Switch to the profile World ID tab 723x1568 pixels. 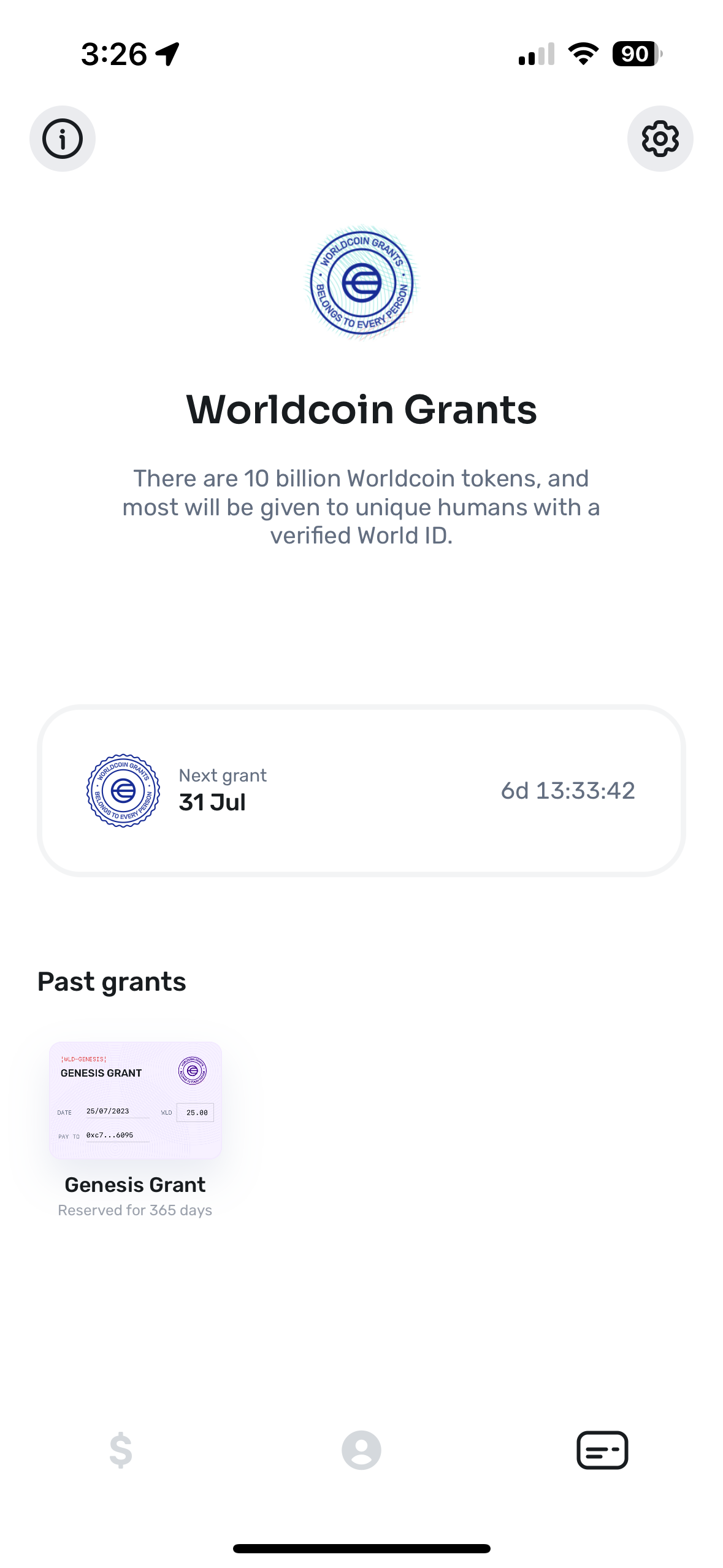[361, 1450]
